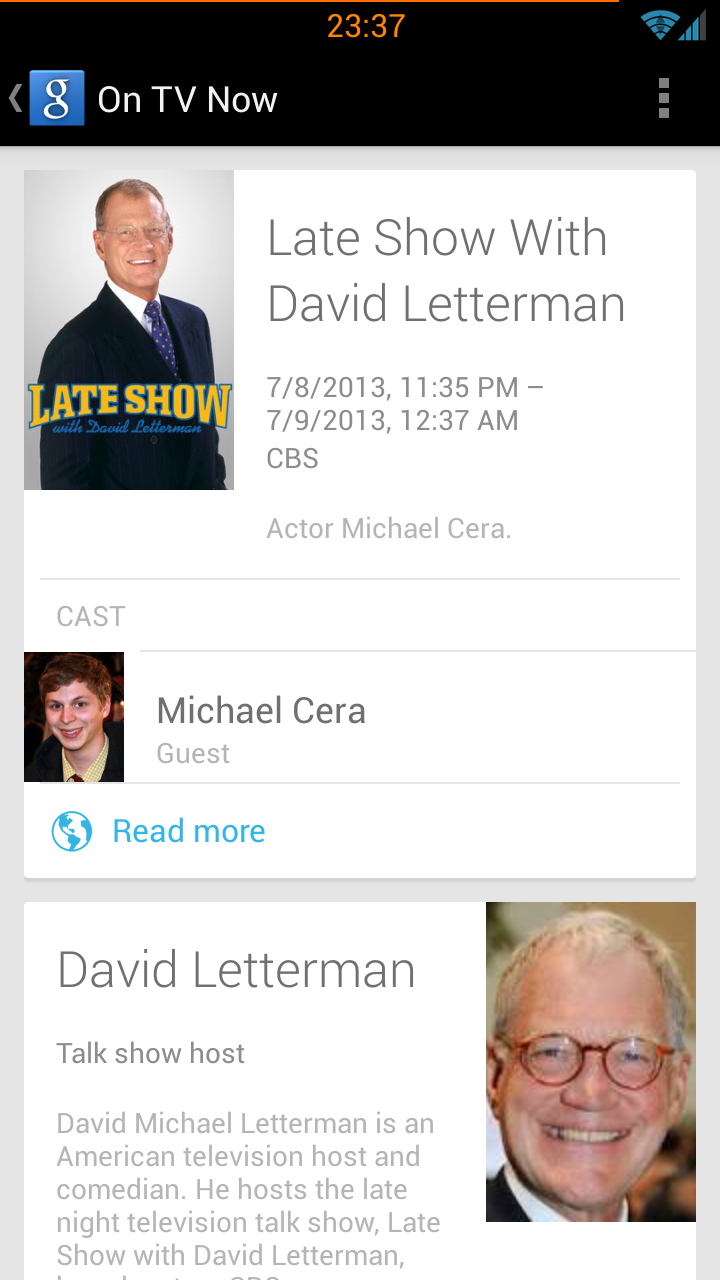
Task: Open the David Letterman info card
Action: pos(236,970)
